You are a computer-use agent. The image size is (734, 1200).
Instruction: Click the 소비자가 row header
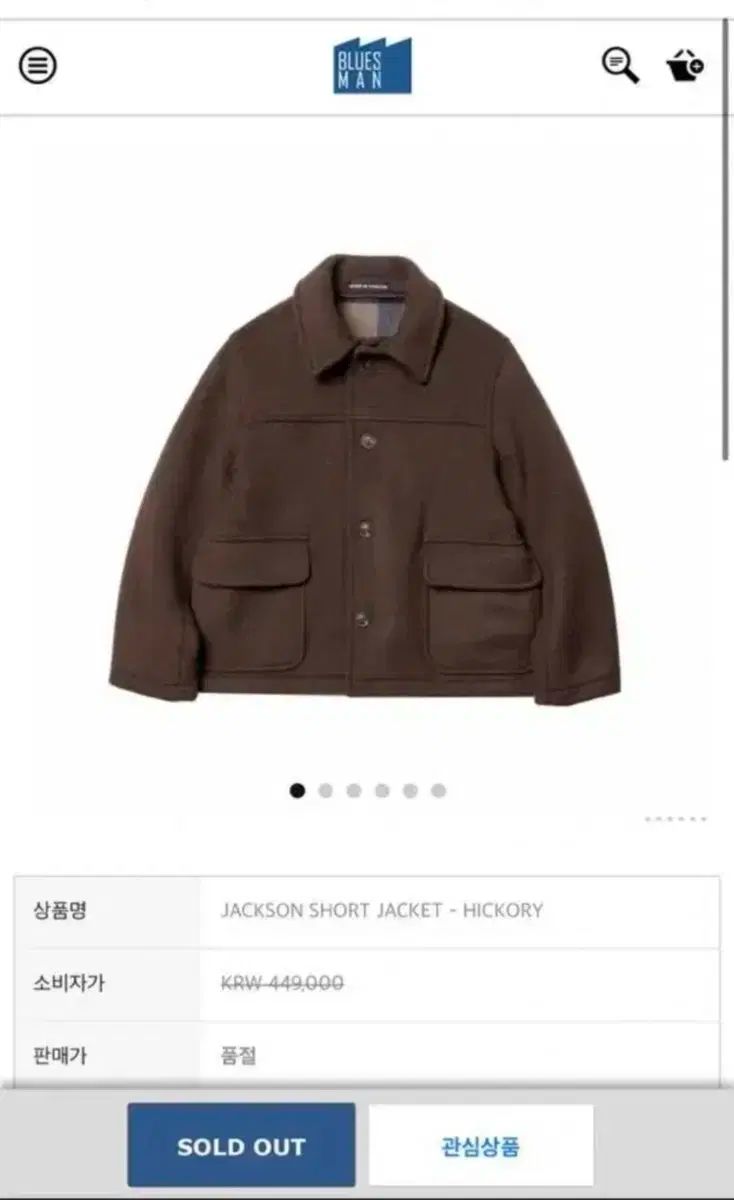point(66,983)
